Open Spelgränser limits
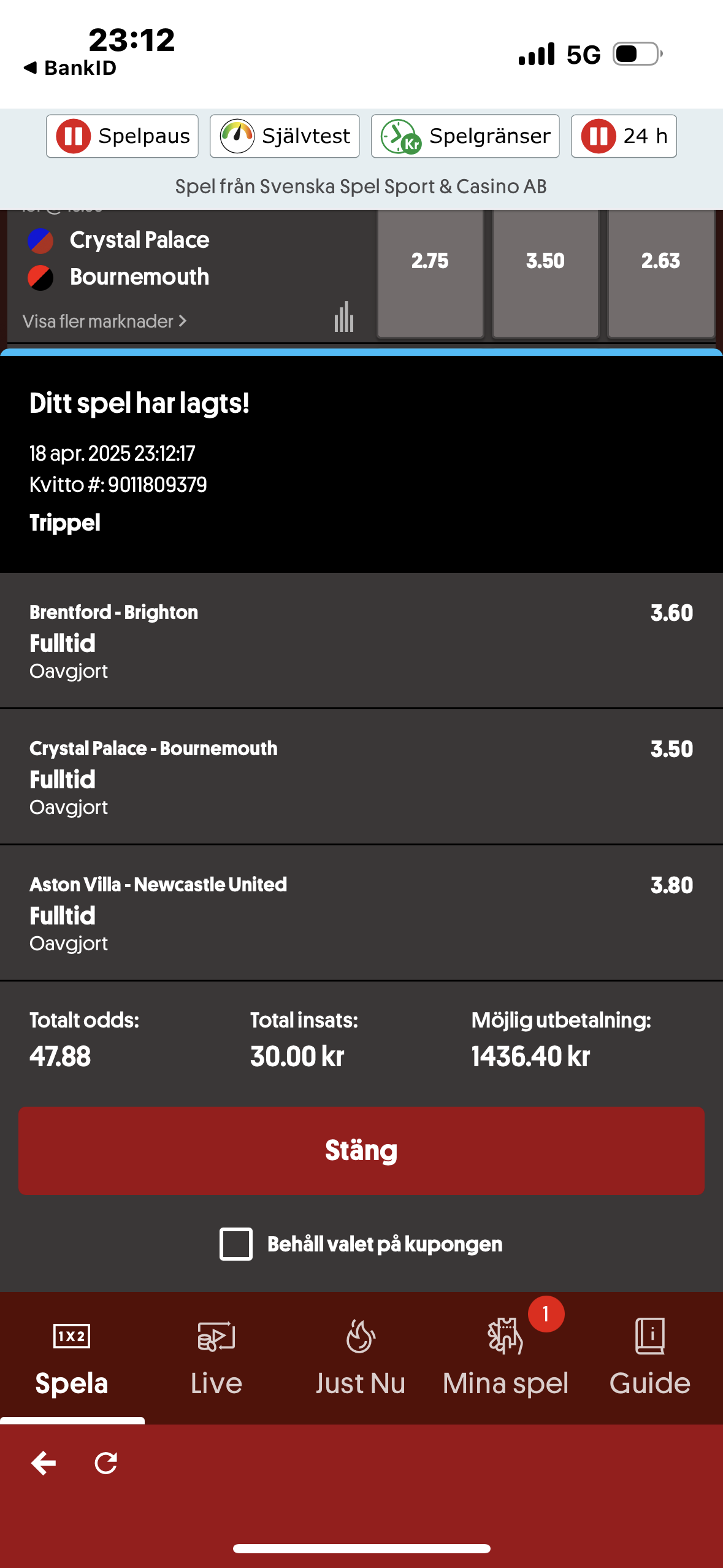Screen dimensions: 723x1568 (465, 136)
